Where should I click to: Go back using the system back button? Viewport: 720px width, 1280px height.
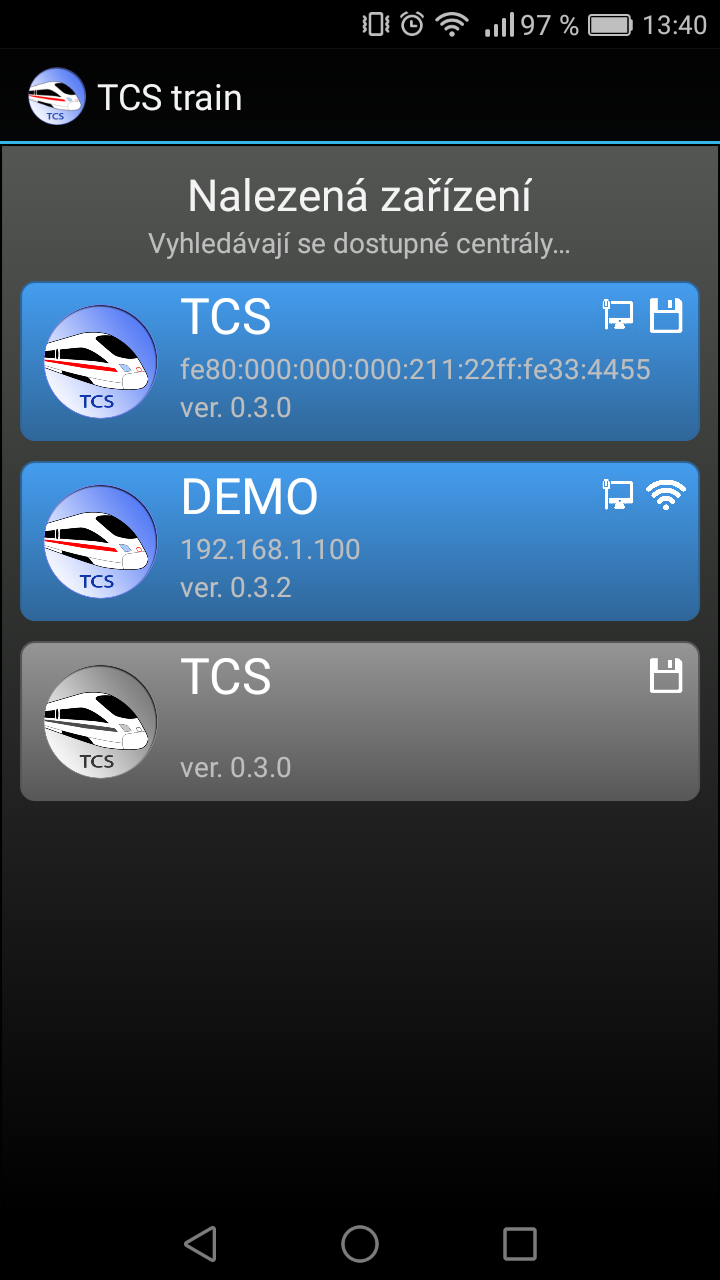coord(201,1244)
